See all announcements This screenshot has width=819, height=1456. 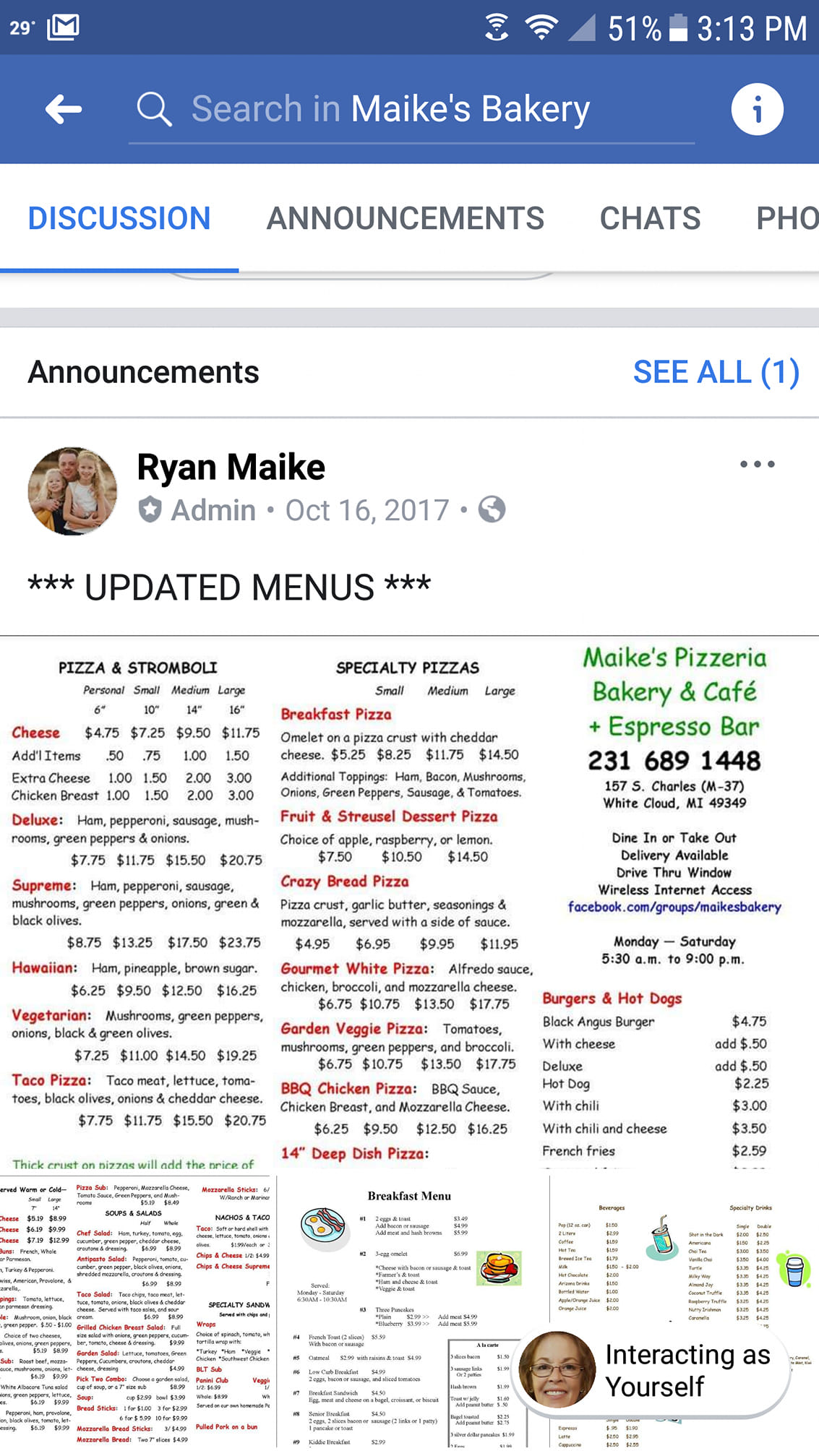[x=716, y=372]
